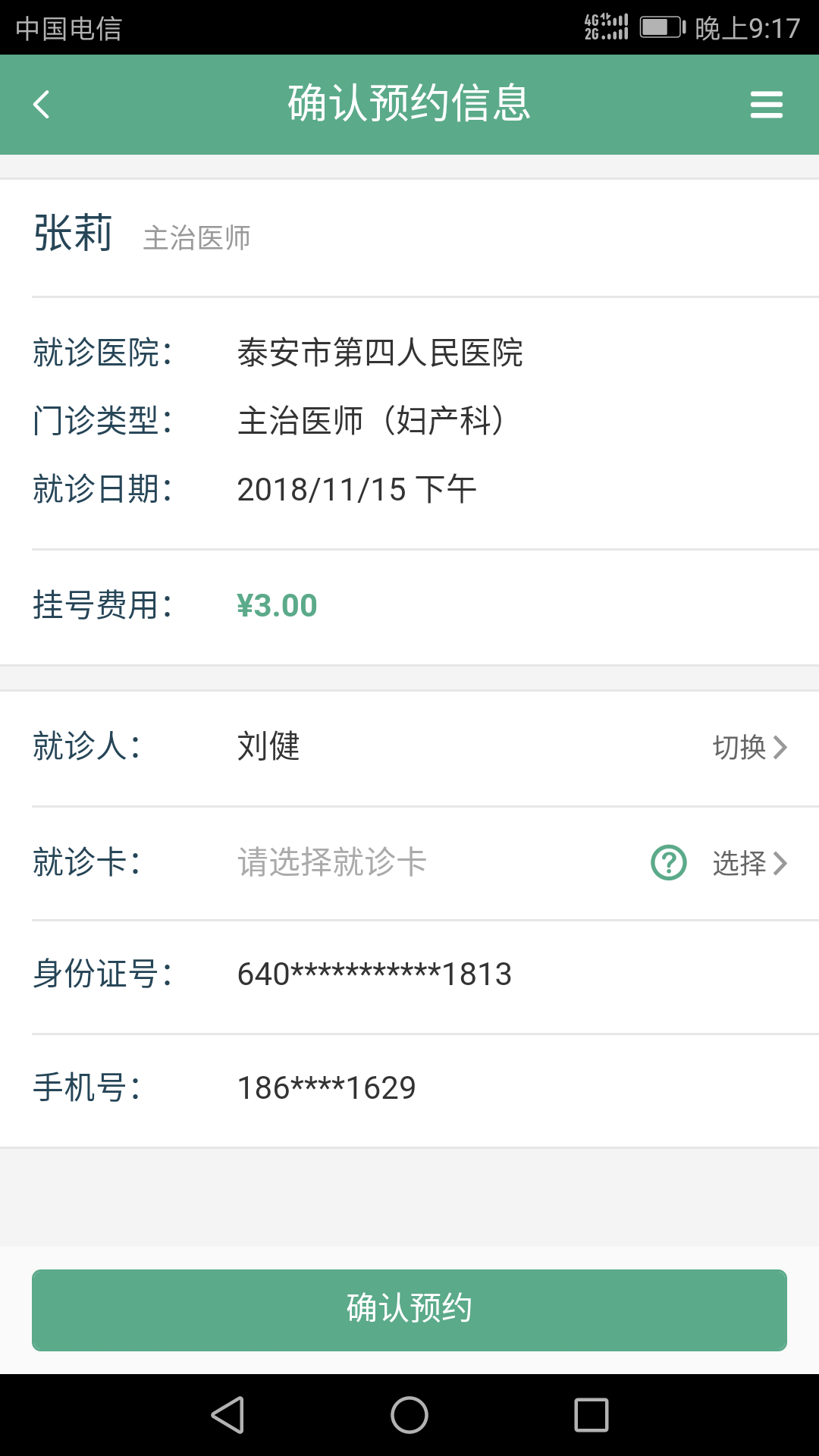Confirm the appointment with 确认预约
Screen dimensions: 819x1456
409,1310
